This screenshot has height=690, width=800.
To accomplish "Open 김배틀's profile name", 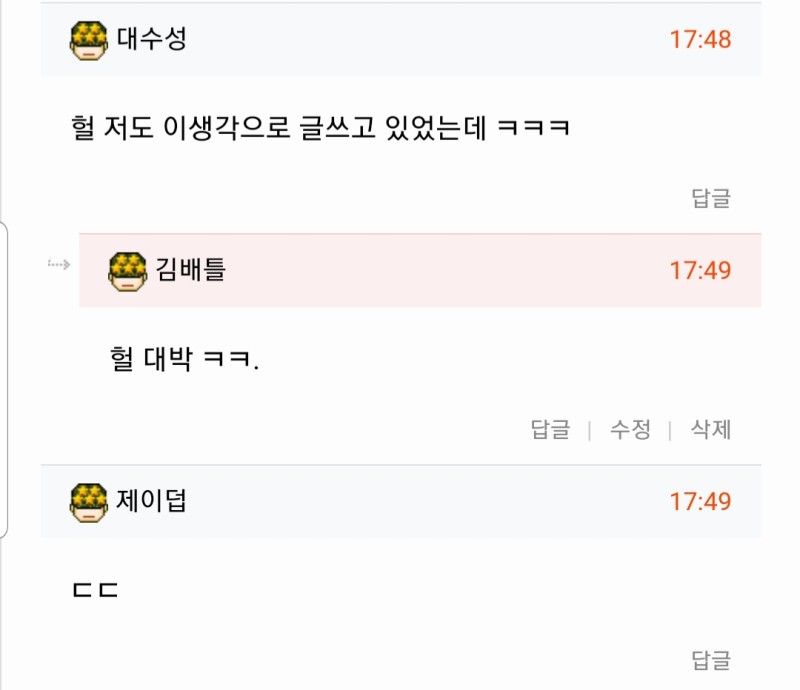I will (x=190, y=269).
